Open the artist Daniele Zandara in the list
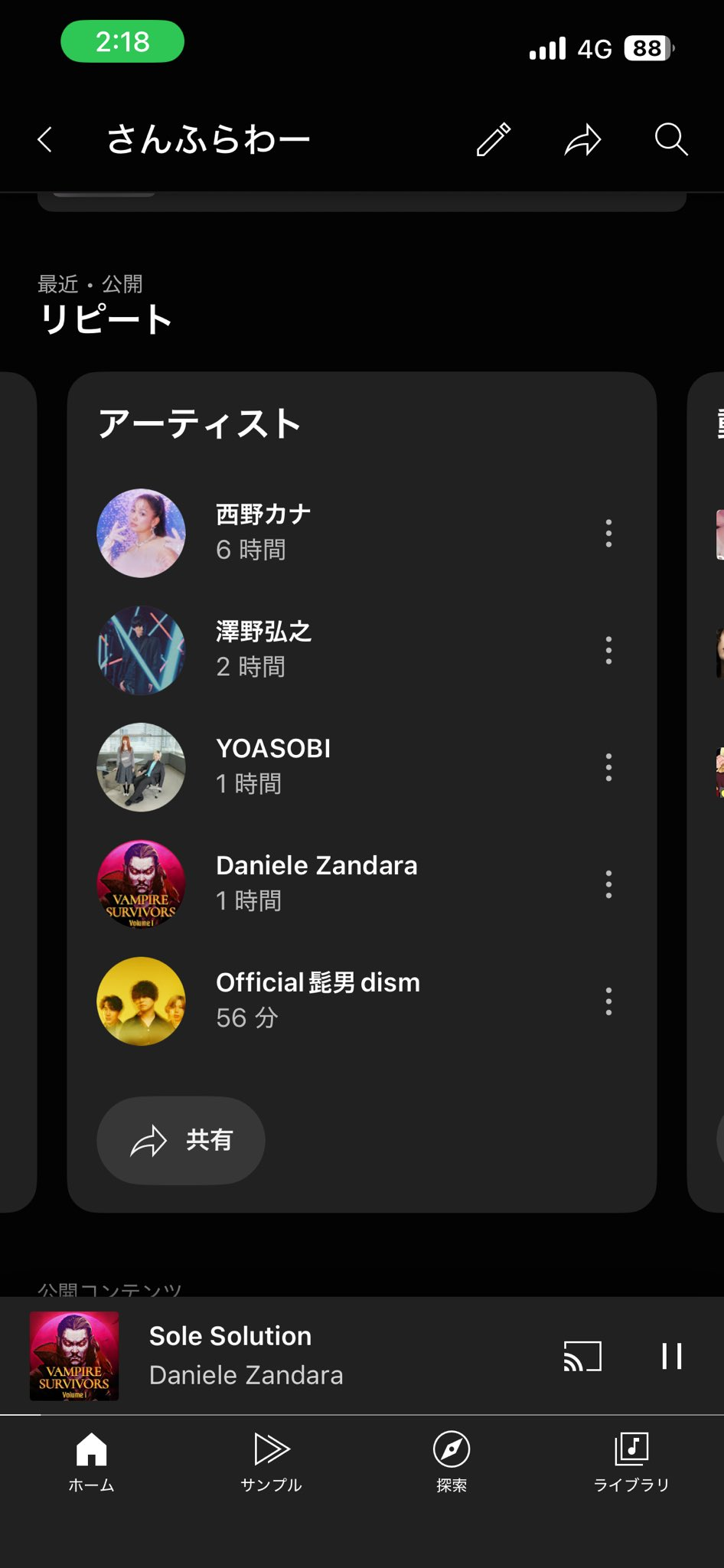The width and height of the screenshot is (724, 1568). 316,884
